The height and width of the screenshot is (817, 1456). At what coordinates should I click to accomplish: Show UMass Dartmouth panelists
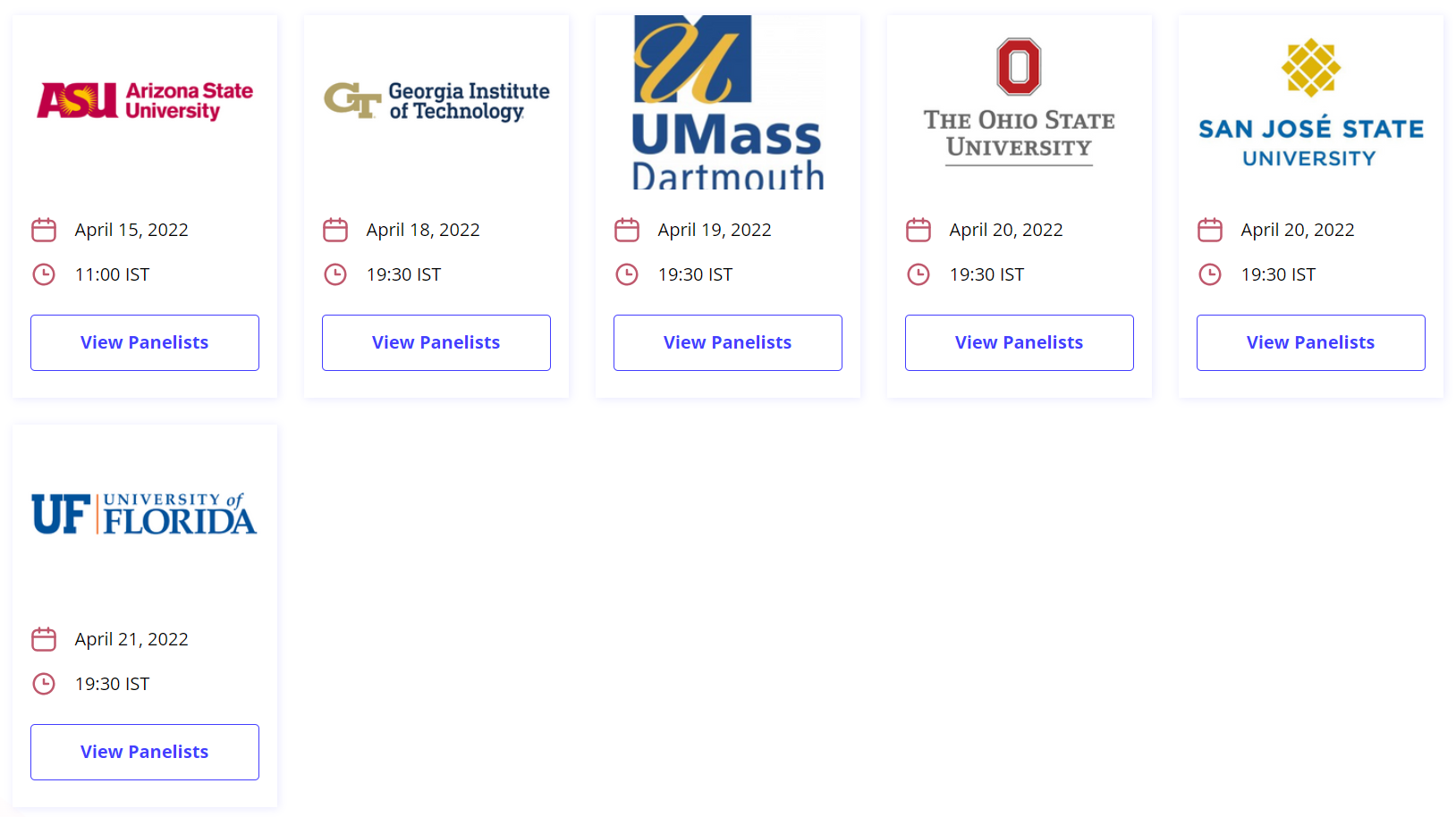tap(728, 342)
